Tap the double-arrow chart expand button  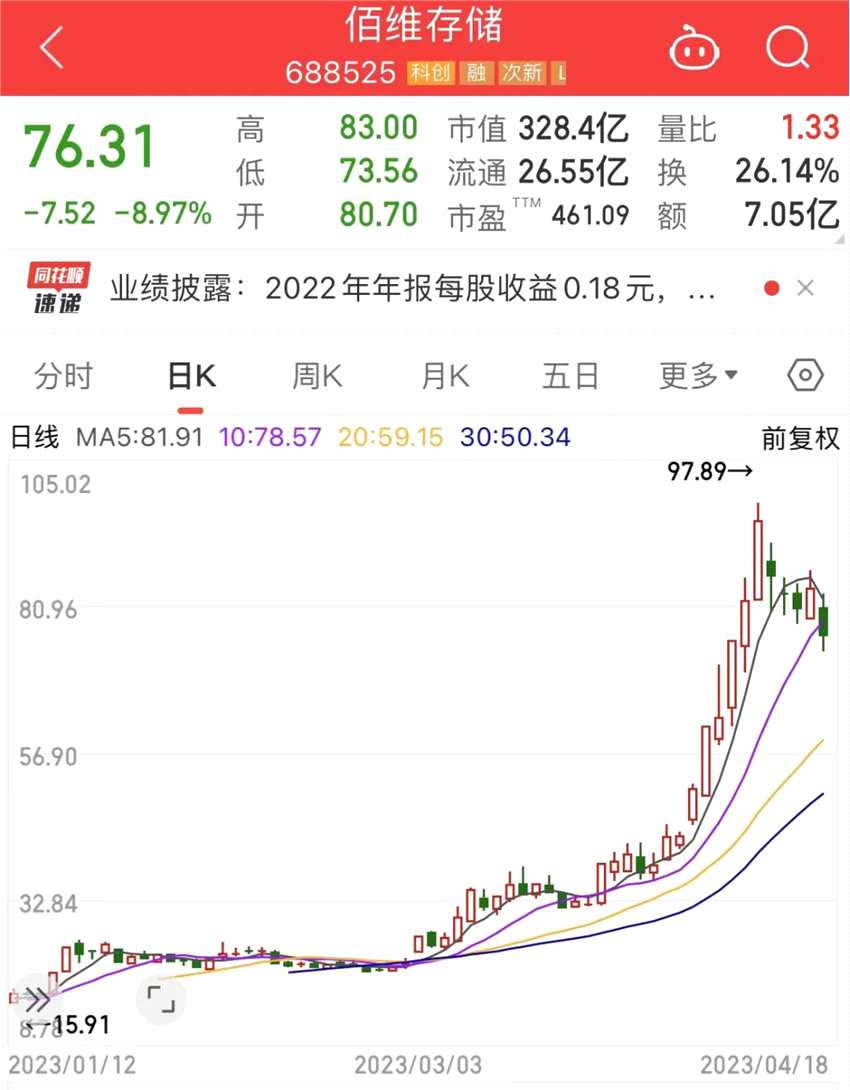[37, 998]
